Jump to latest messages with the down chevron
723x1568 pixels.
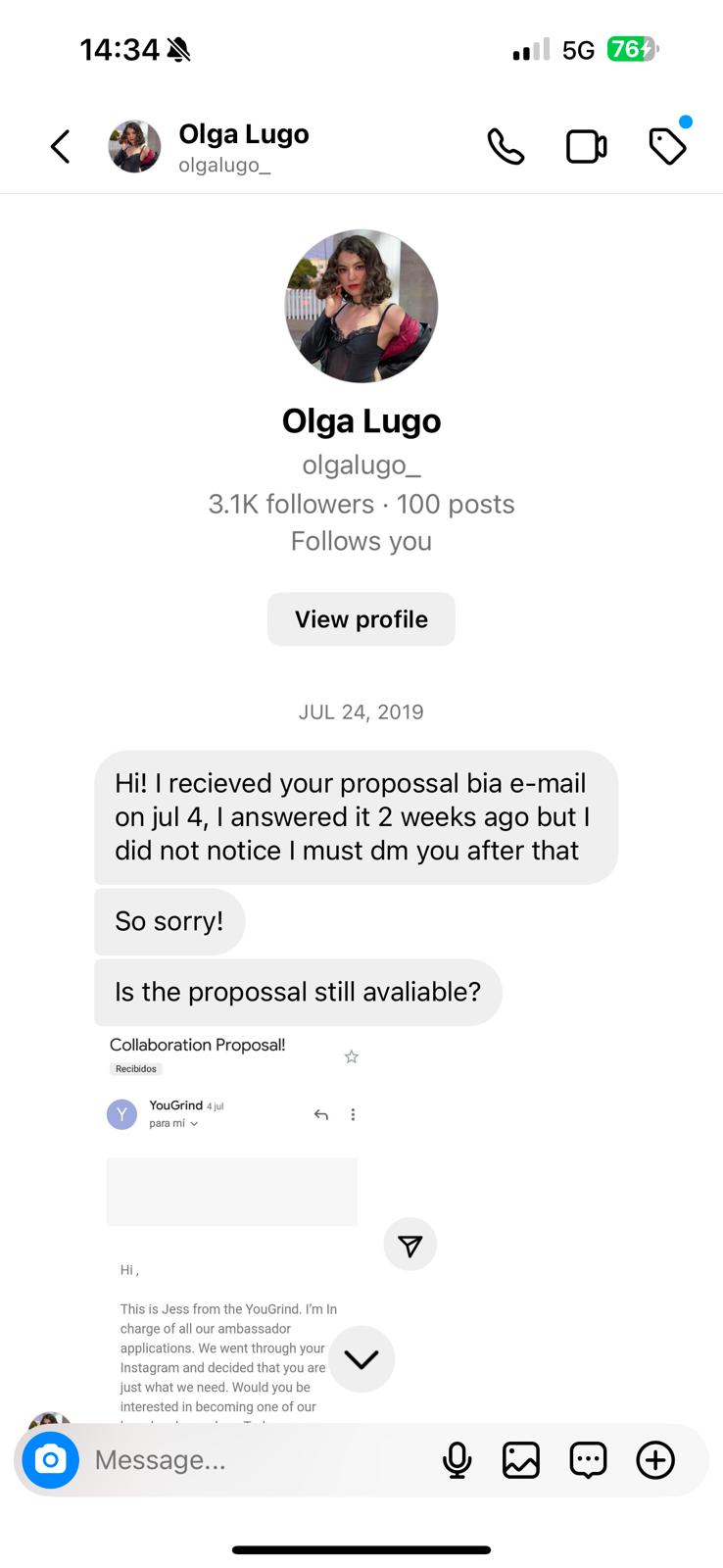(361, 1359)
